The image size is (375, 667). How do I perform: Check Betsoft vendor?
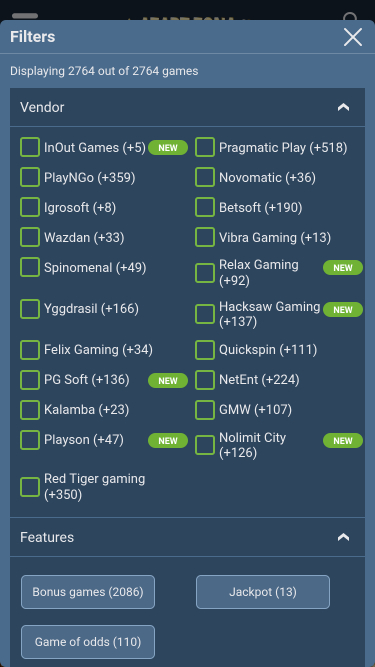205,207
